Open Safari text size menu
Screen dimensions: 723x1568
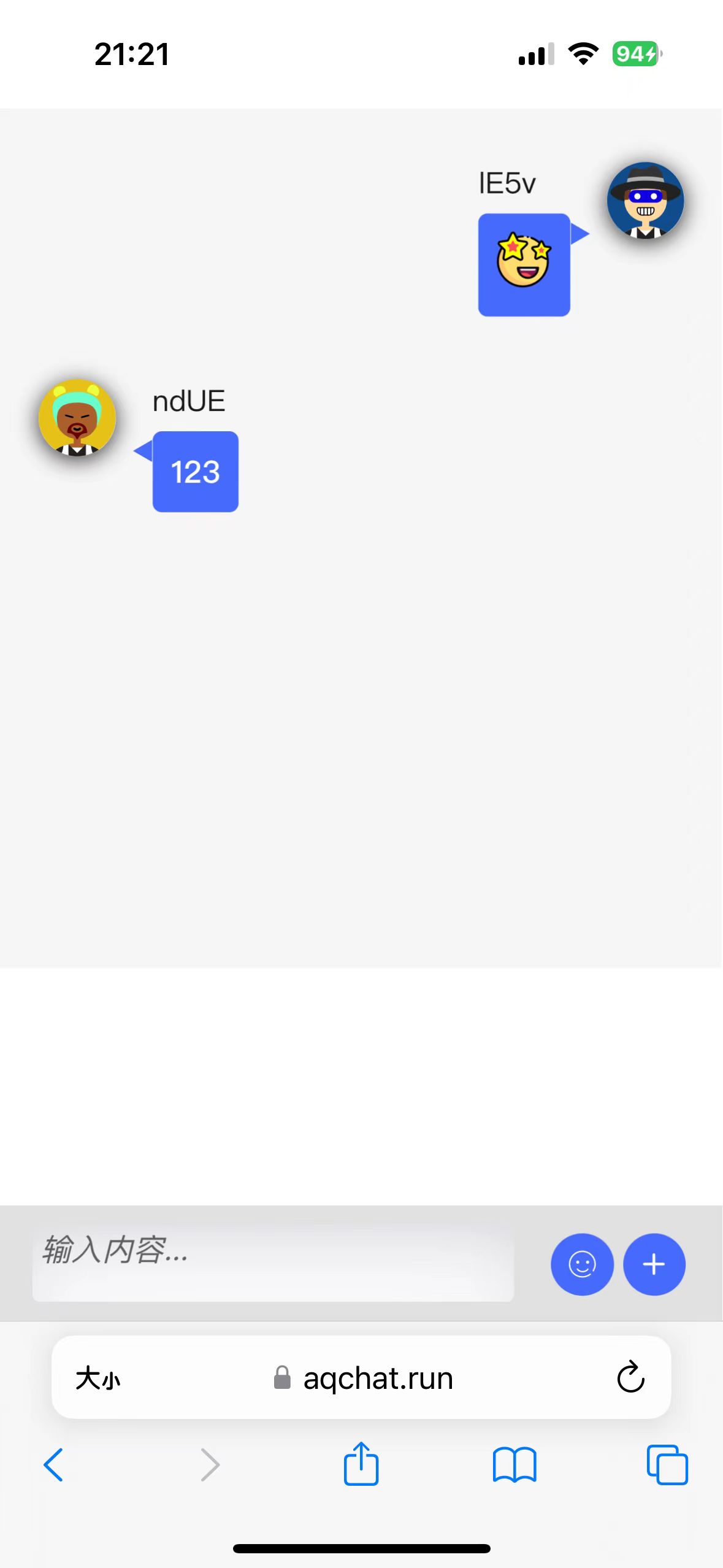98,1378
